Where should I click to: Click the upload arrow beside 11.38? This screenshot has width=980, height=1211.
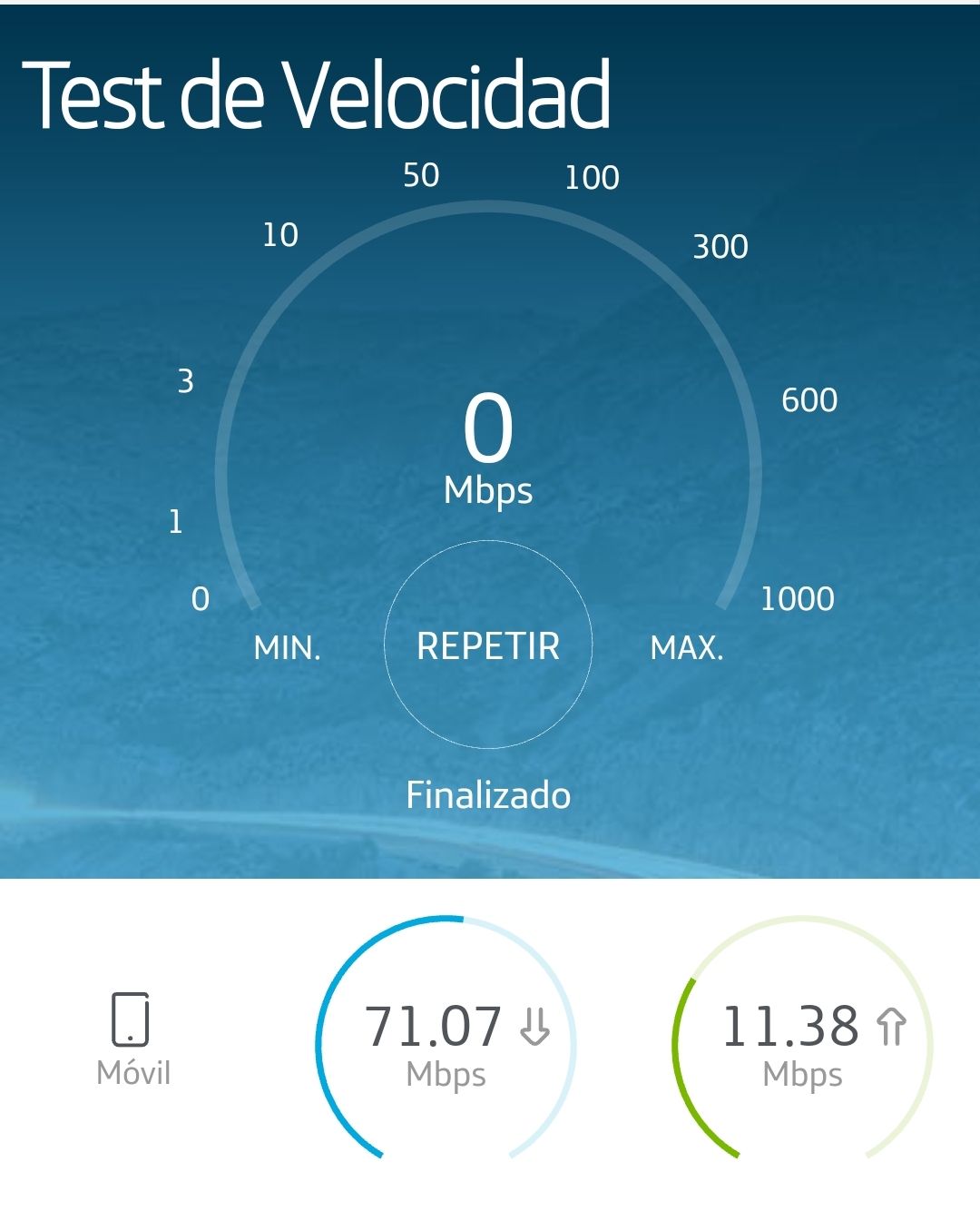(893, 1025)
